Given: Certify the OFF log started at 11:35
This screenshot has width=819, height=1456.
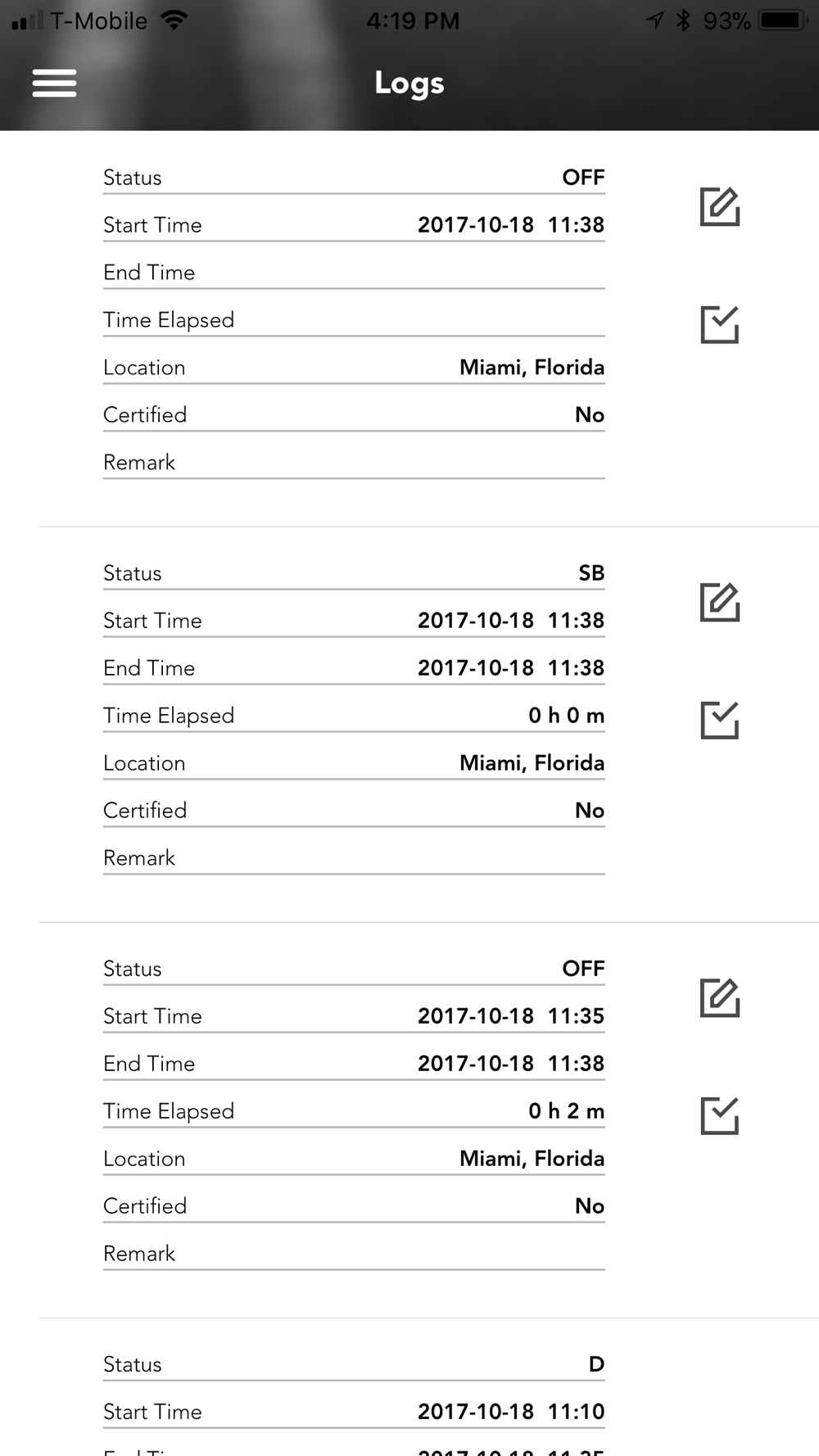Looking at the screenshot, I should pyautogui.click(x=720, y=1115).
